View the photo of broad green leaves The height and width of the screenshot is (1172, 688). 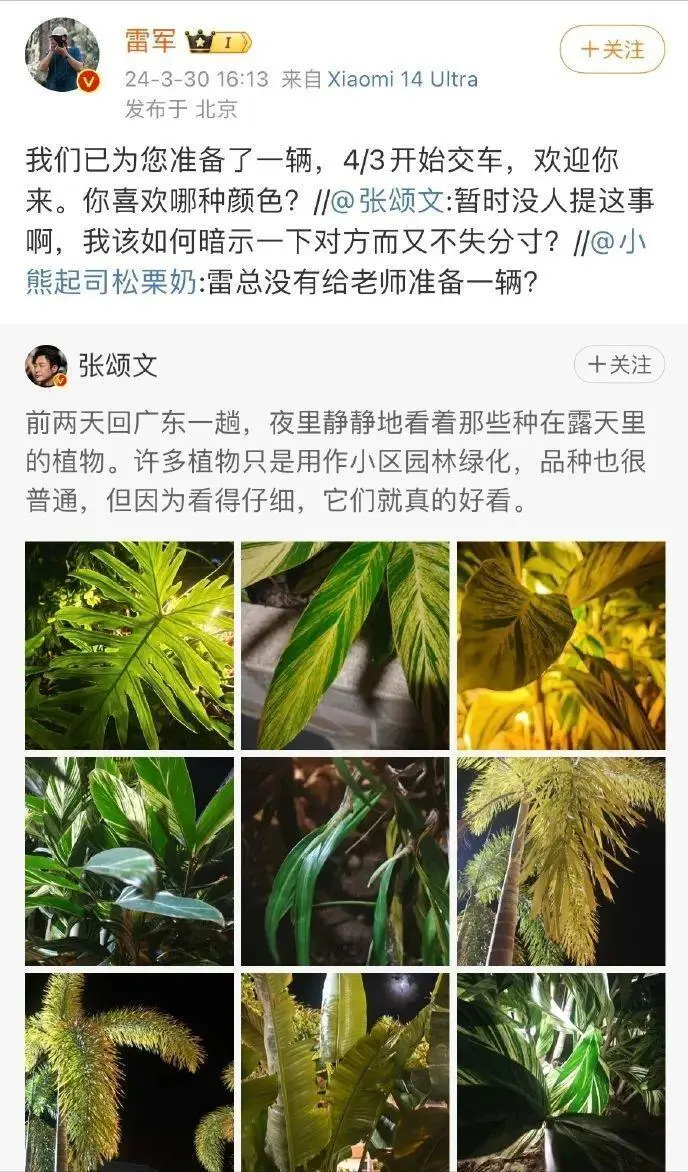pyautogui.click(x=129, y=861)
